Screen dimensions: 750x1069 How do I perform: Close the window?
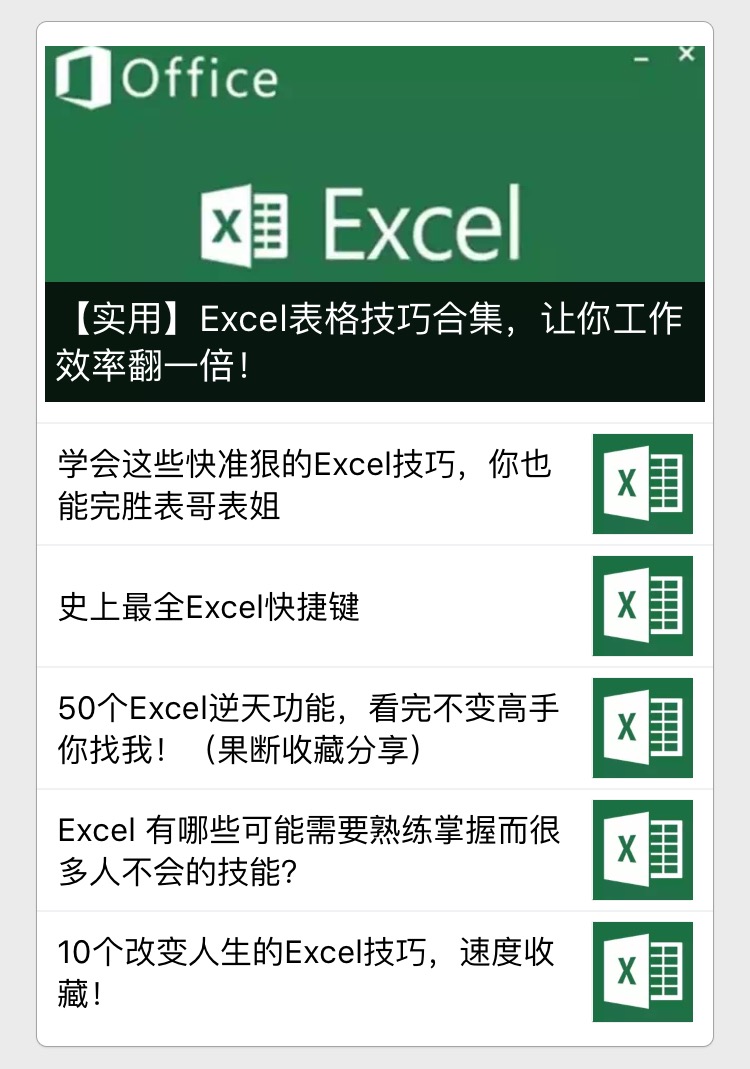[x=686, y=54]
